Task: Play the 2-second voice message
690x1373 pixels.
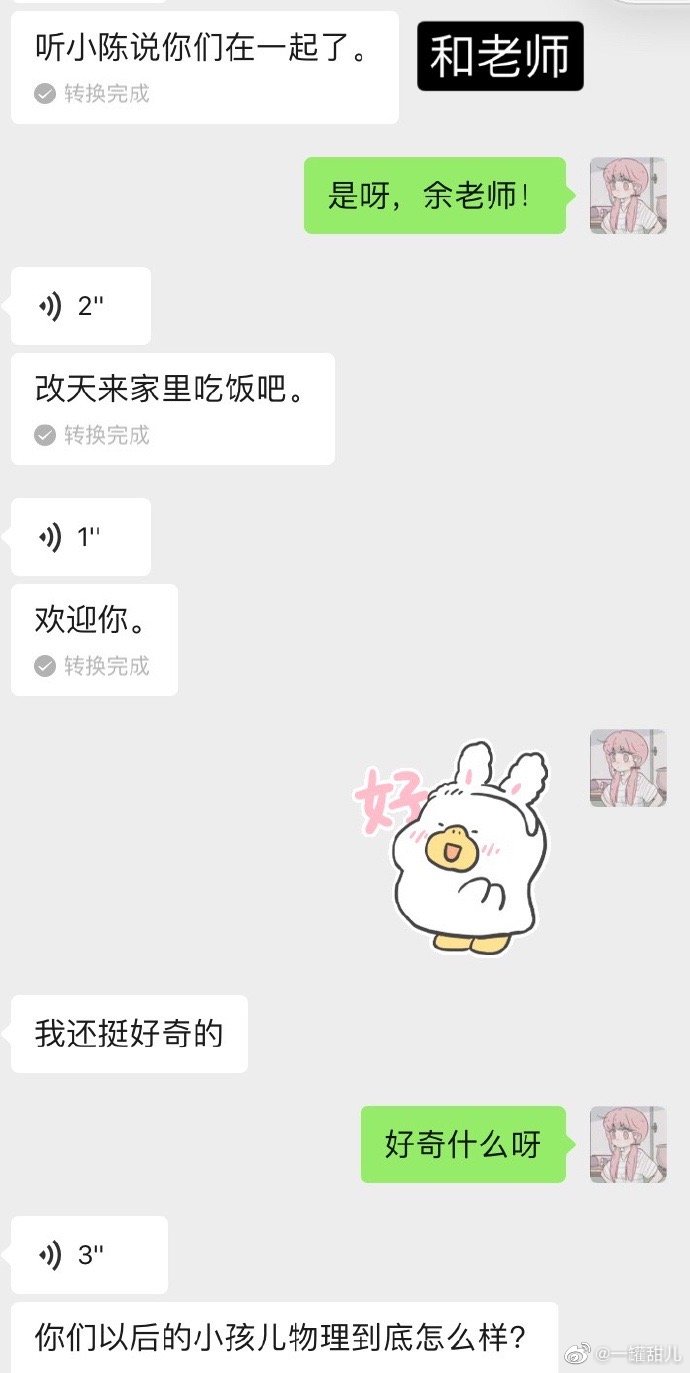Action: [x=81, y=306]
